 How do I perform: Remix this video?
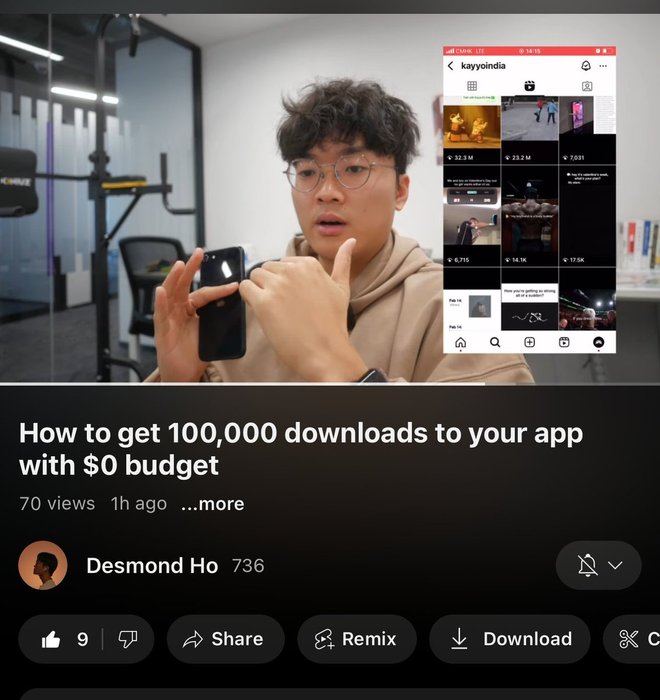point(356,639)
